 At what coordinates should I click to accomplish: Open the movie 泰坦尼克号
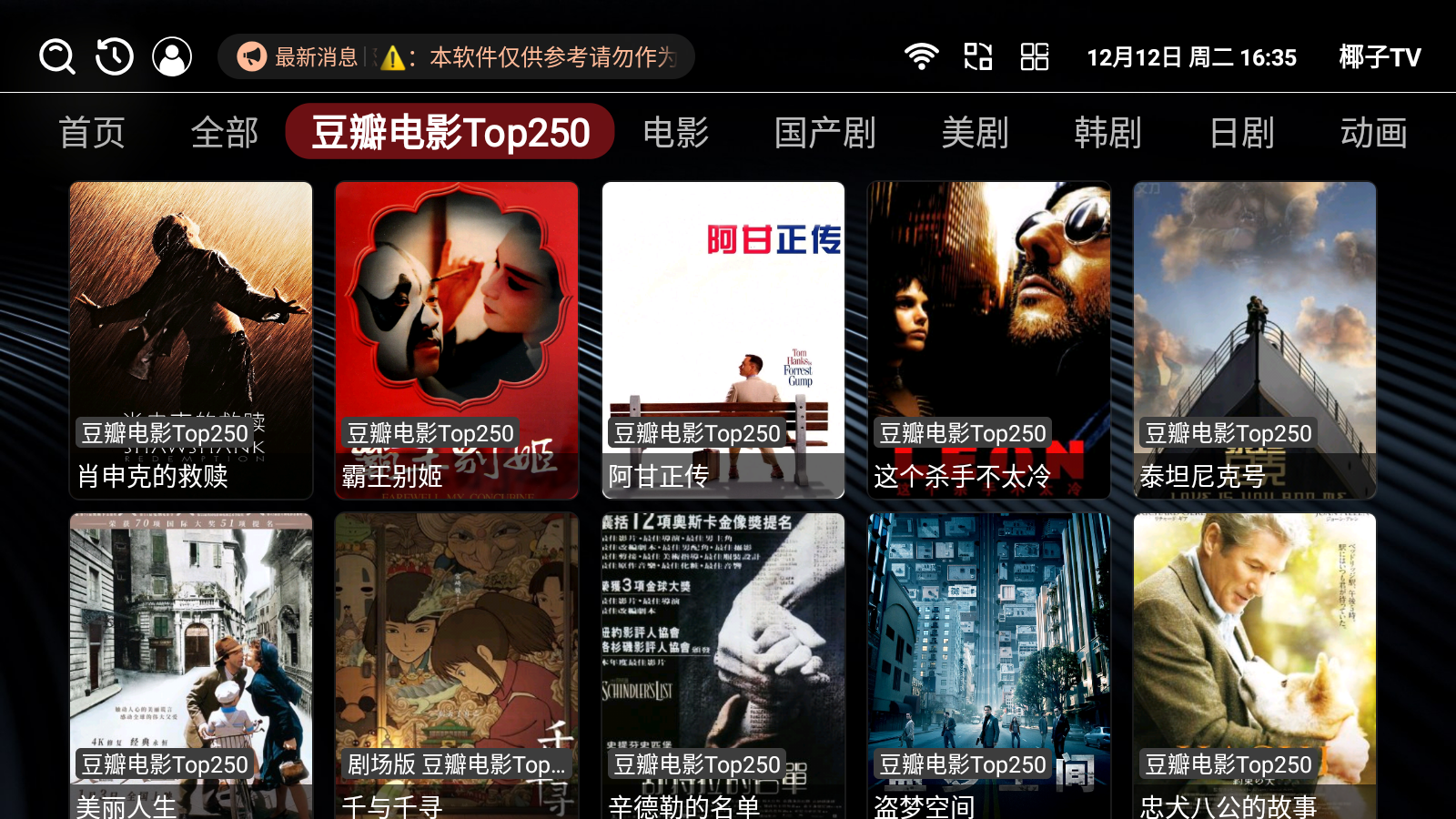(1255, 340)
